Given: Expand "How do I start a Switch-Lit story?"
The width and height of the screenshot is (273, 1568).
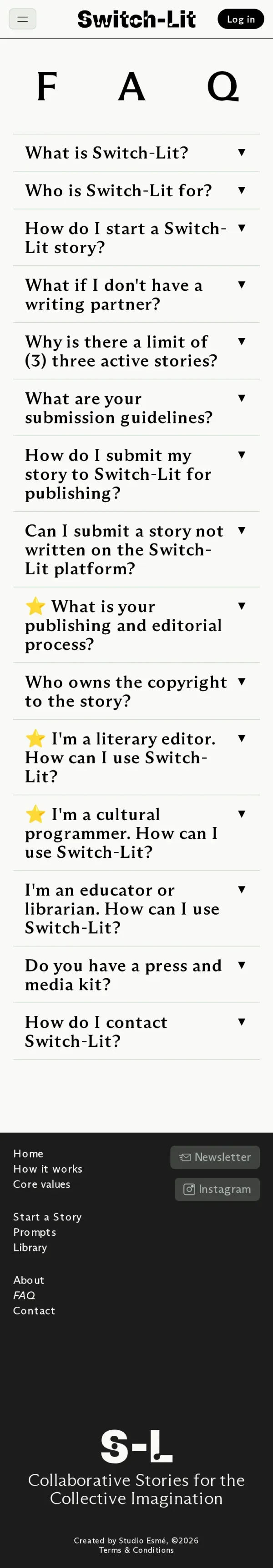Looking at the screenshot, I should pos(136,237).
